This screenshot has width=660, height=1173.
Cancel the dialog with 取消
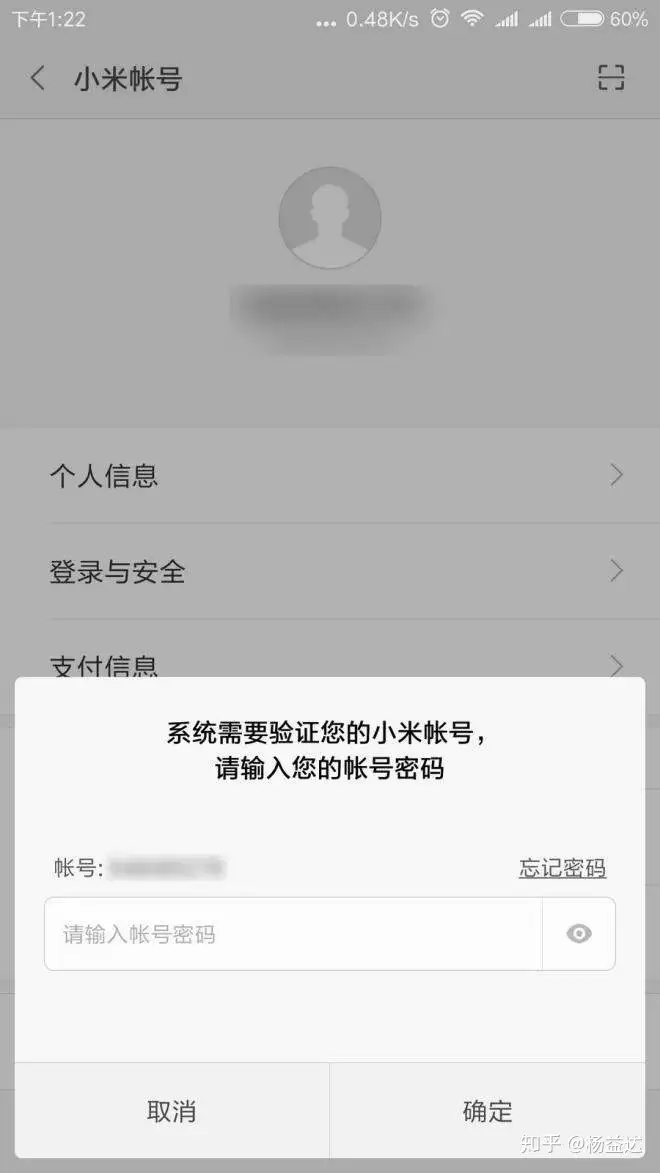171,1111
